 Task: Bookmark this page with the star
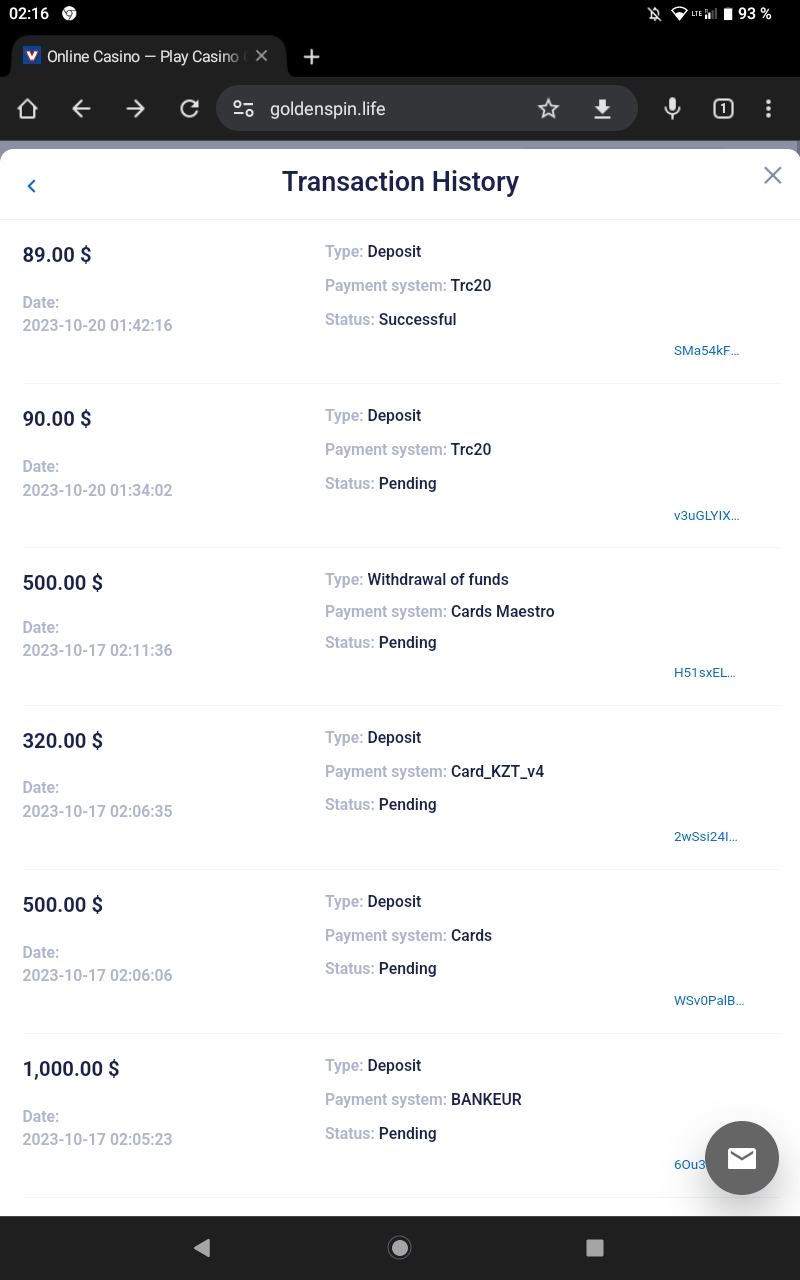point(548,109)
